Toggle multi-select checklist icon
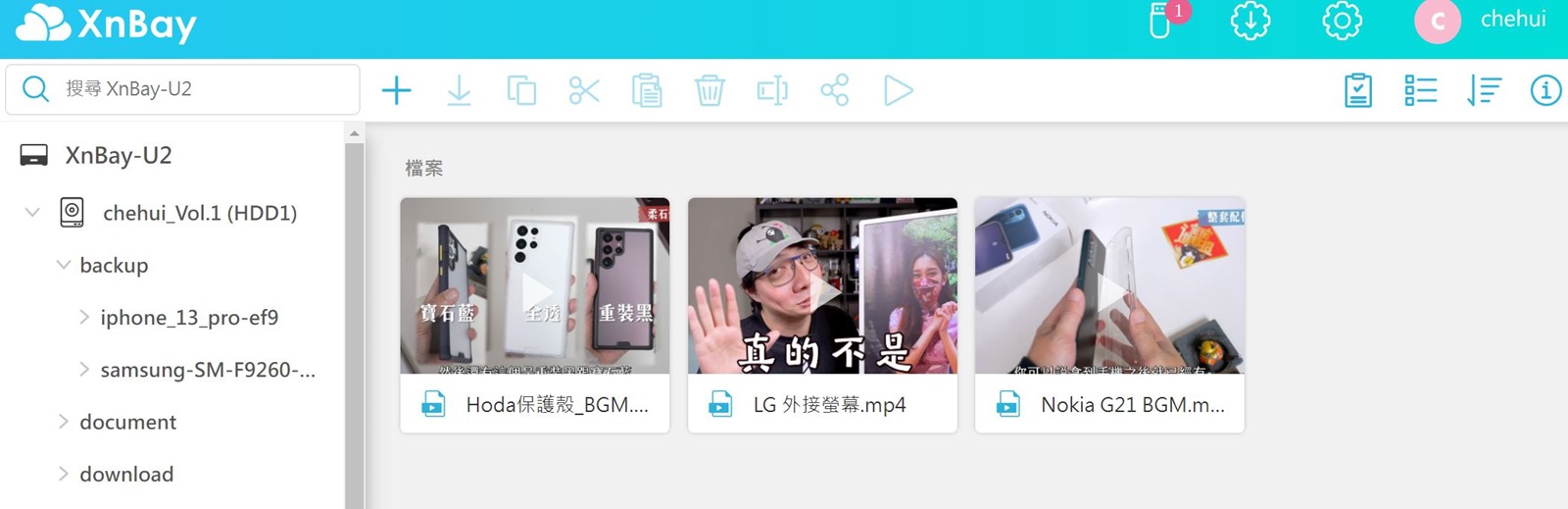Viewport: 1568px width, 509px height. [1358, 90]
